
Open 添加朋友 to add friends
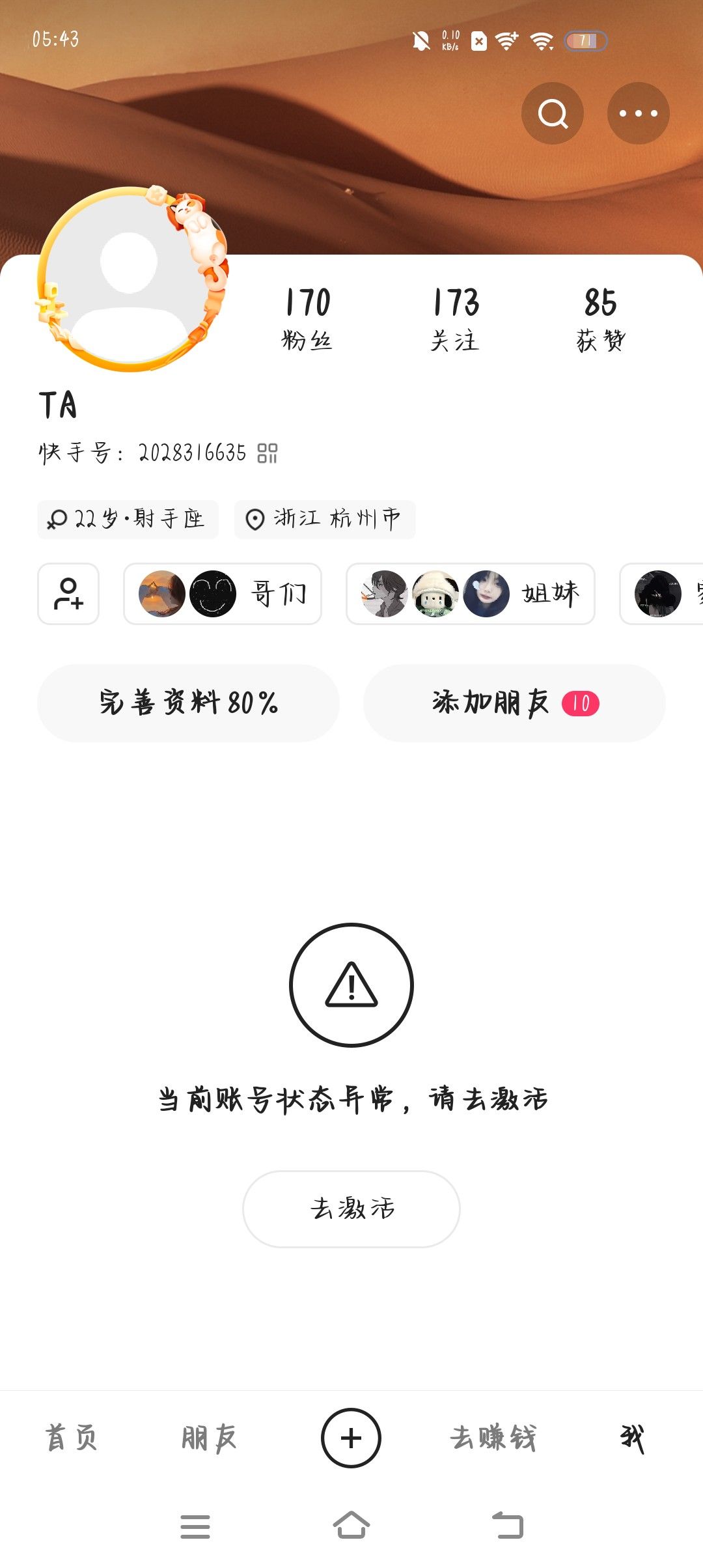[514, 703]
